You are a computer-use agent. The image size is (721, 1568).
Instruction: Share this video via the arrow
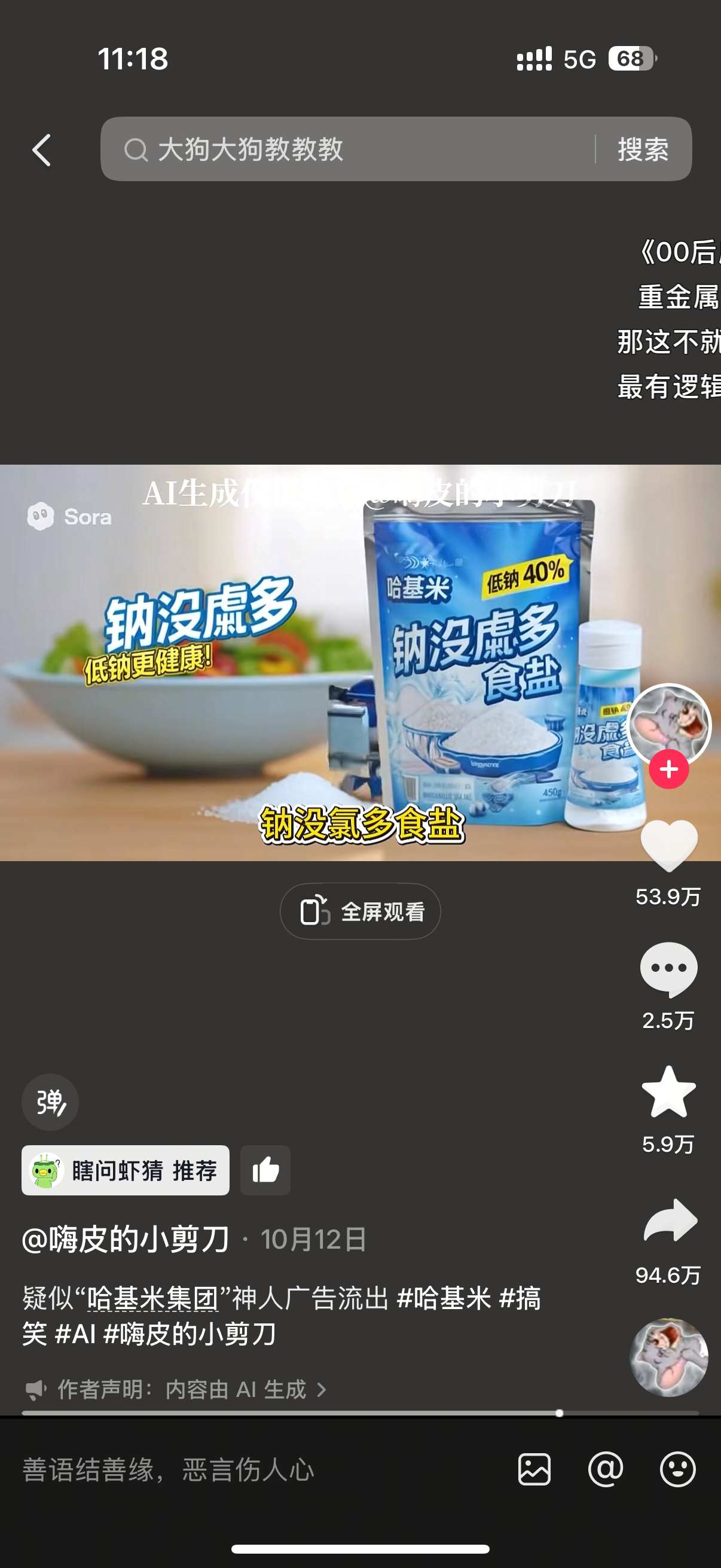(x=669, y=1221)
